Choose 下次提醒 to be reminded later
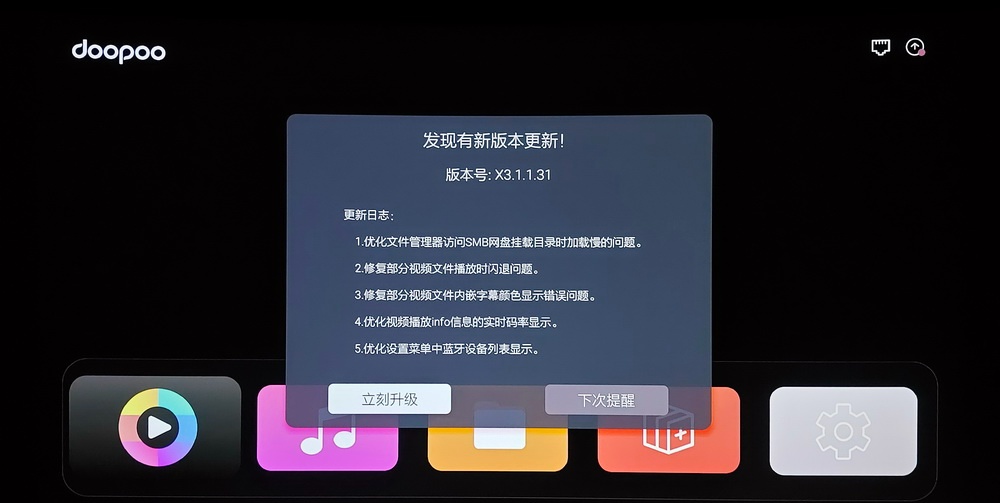This screenshot has width=1000, height=503. point(606,400)
